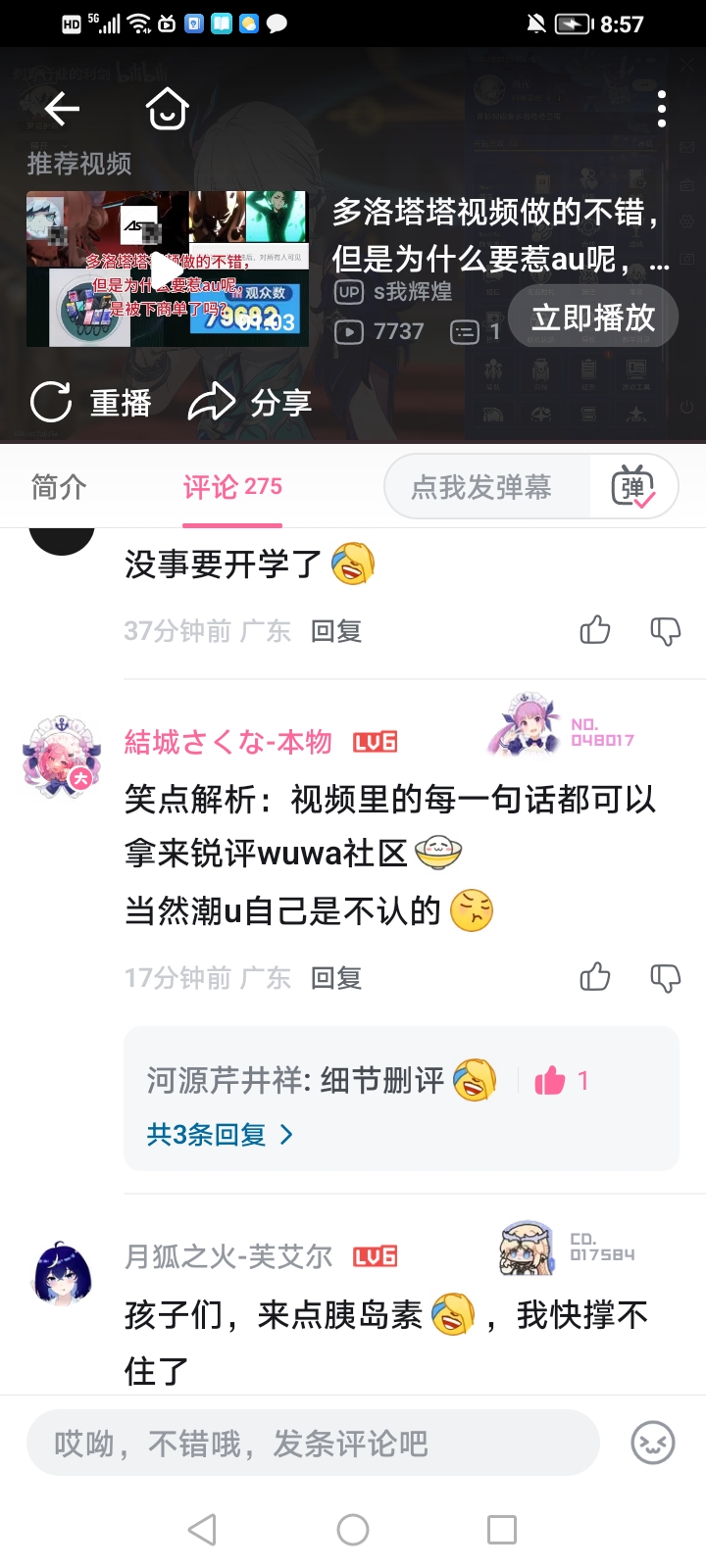706x1568 pixels.
Task: Open the emoji picker beside the comment box
Action: [653, 1443]
